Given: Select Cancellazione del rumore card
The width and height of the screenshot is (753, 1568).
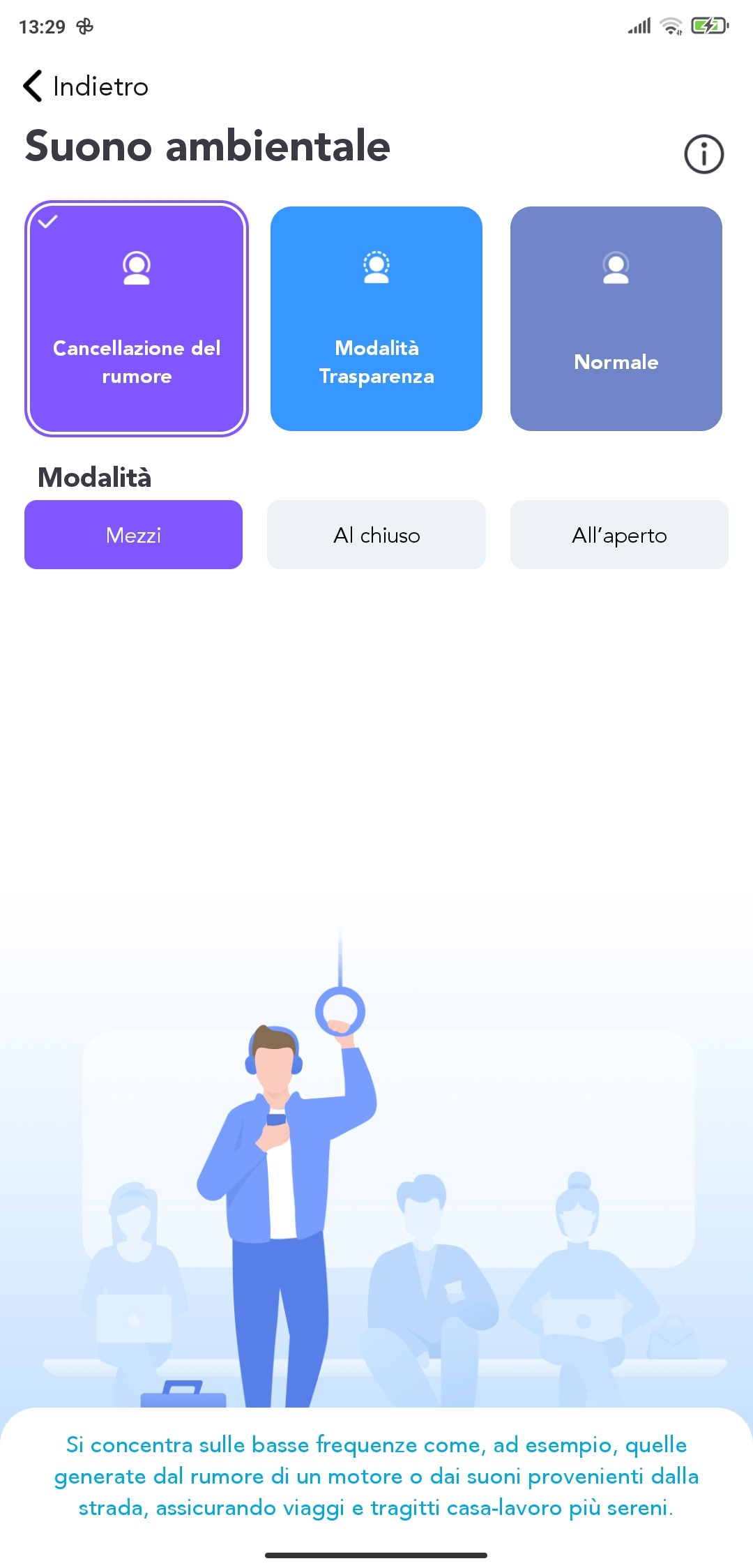Looking at the screenshot, I should (x=137, y=319).
